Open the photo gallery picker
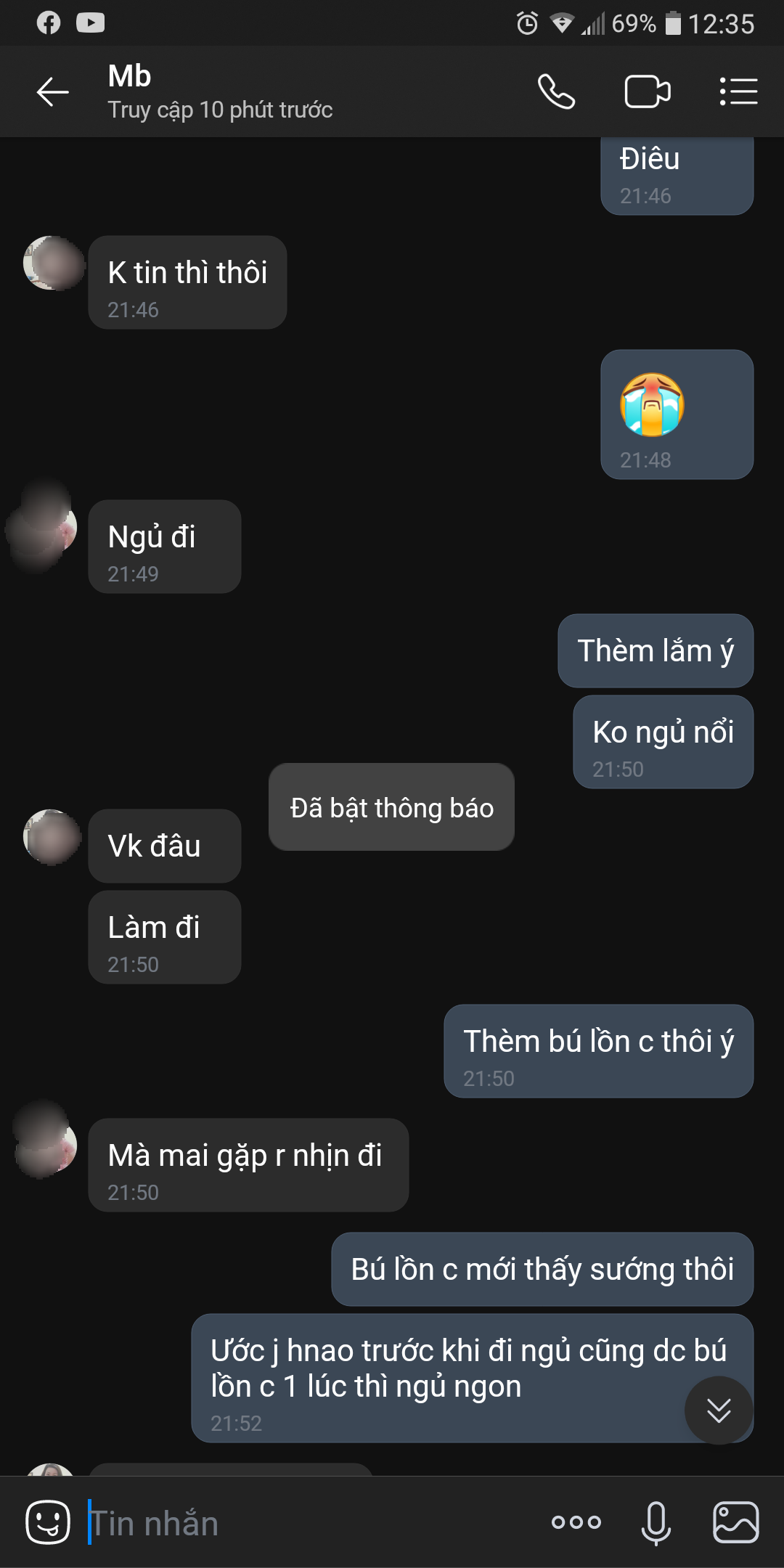 point(735,1522)
